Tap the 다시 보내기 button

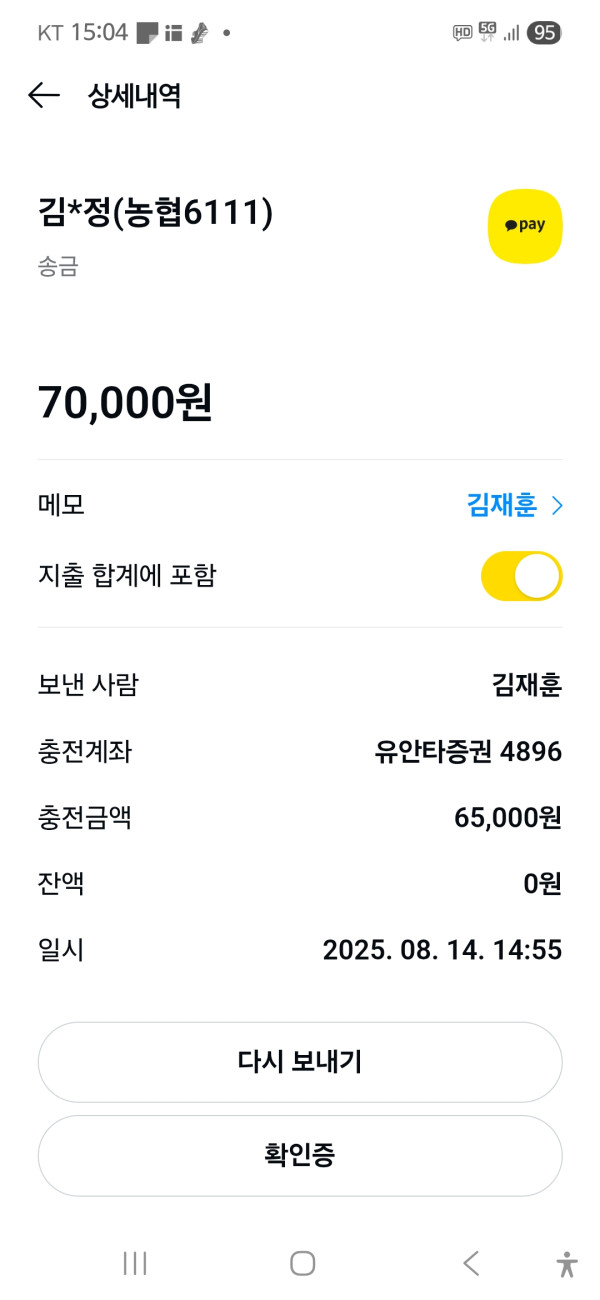point(300,1062)
